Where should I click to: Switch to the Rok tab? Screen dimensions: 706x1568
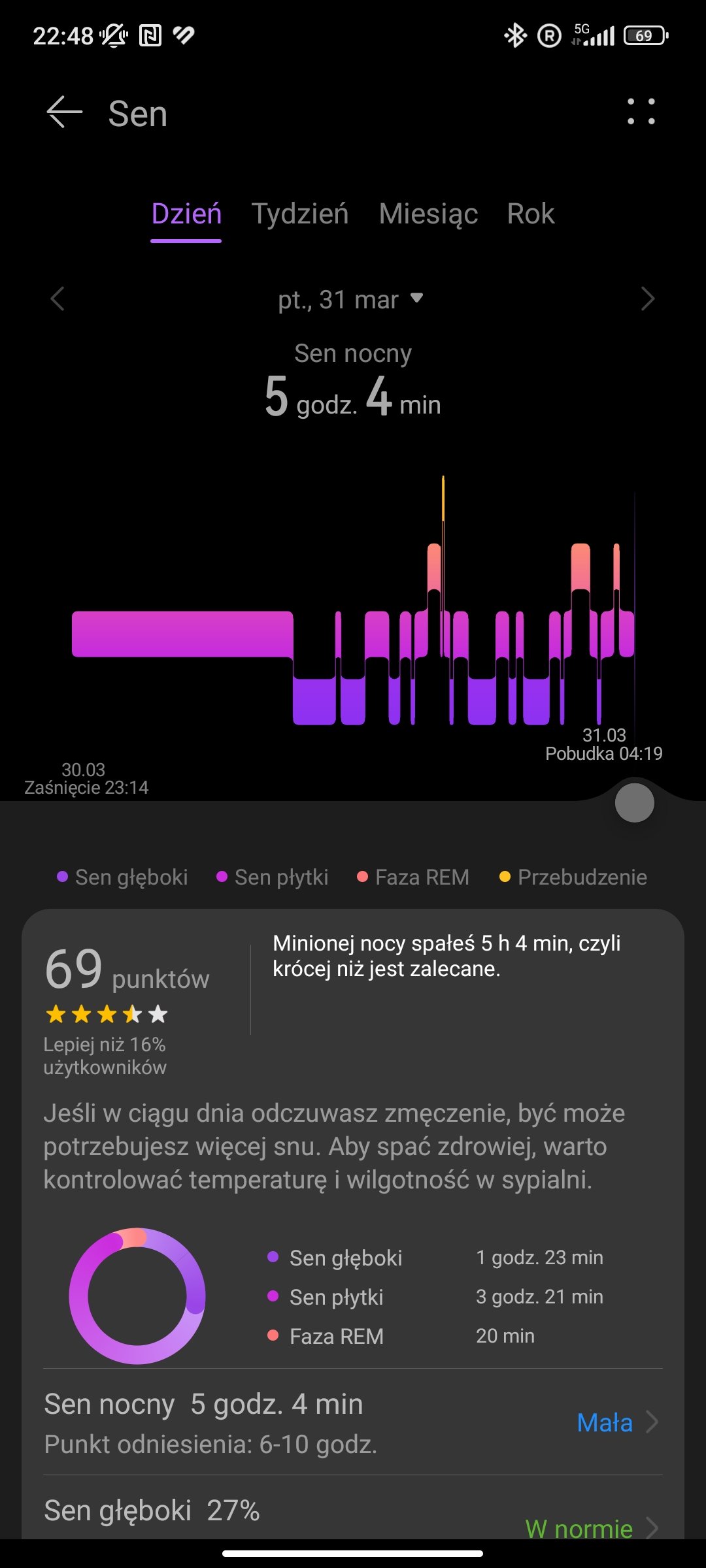coord(531,214)
